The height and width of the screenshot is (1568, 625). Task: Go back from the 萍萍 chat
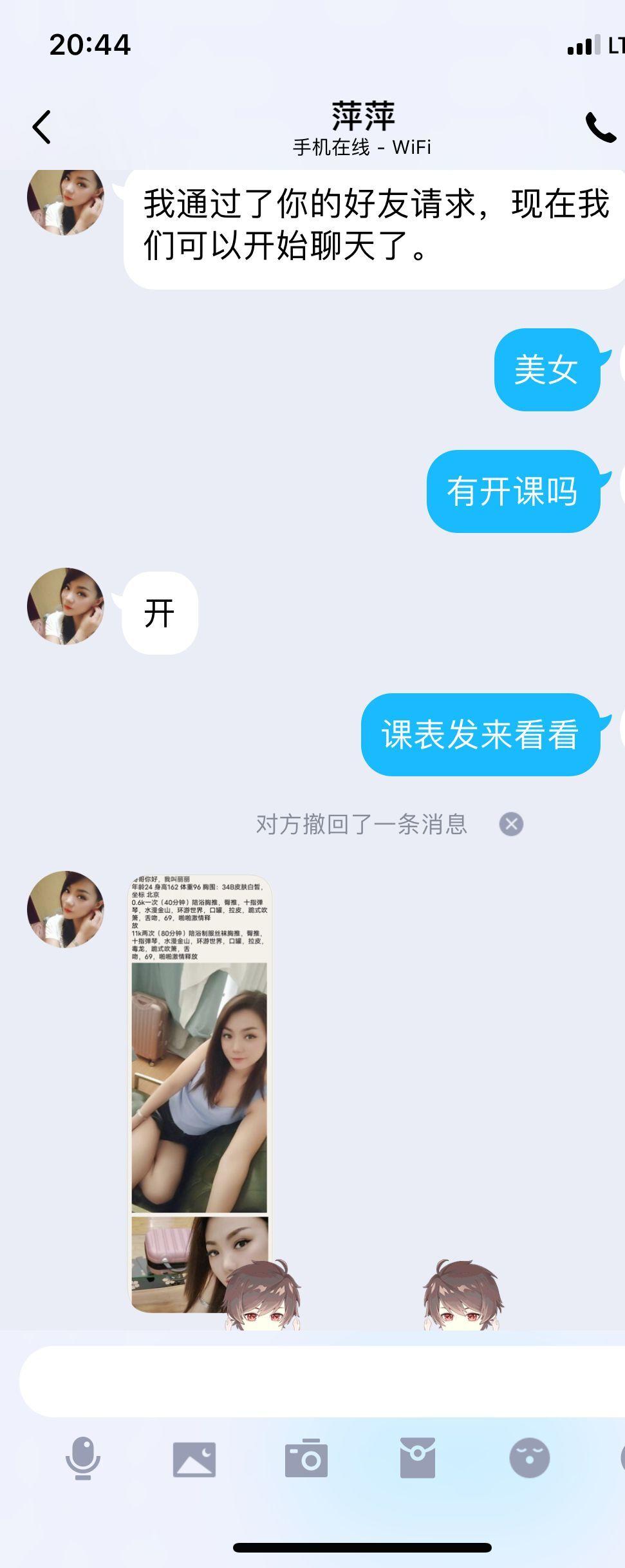point(42,126)
